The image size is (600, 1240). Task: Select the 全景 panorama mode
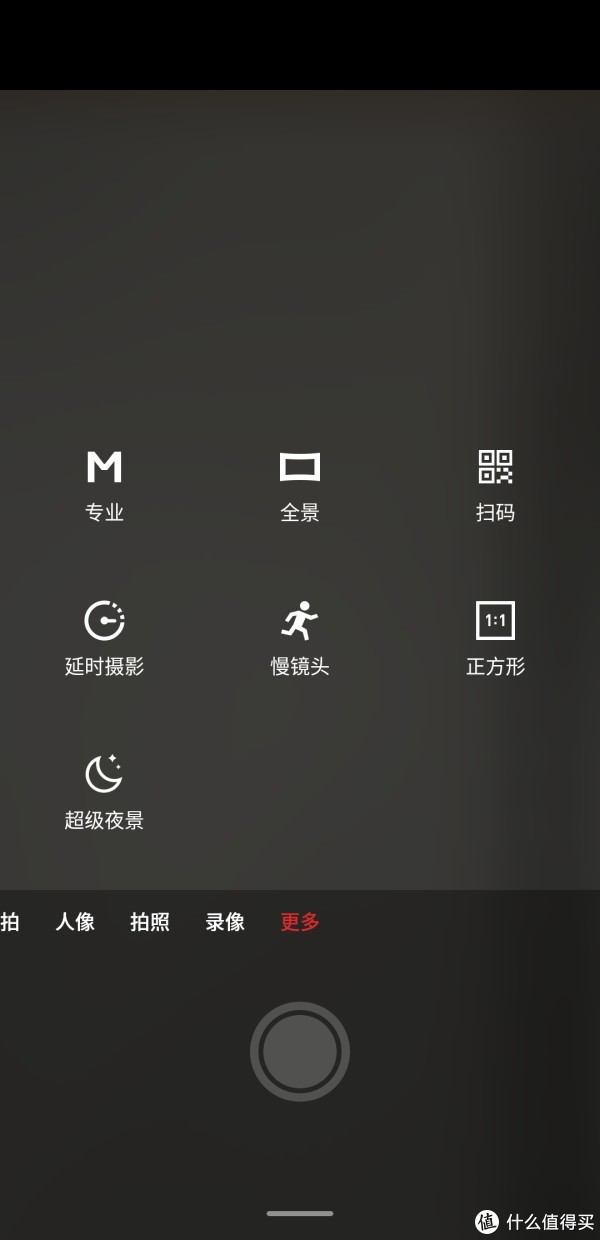[300, 485]
